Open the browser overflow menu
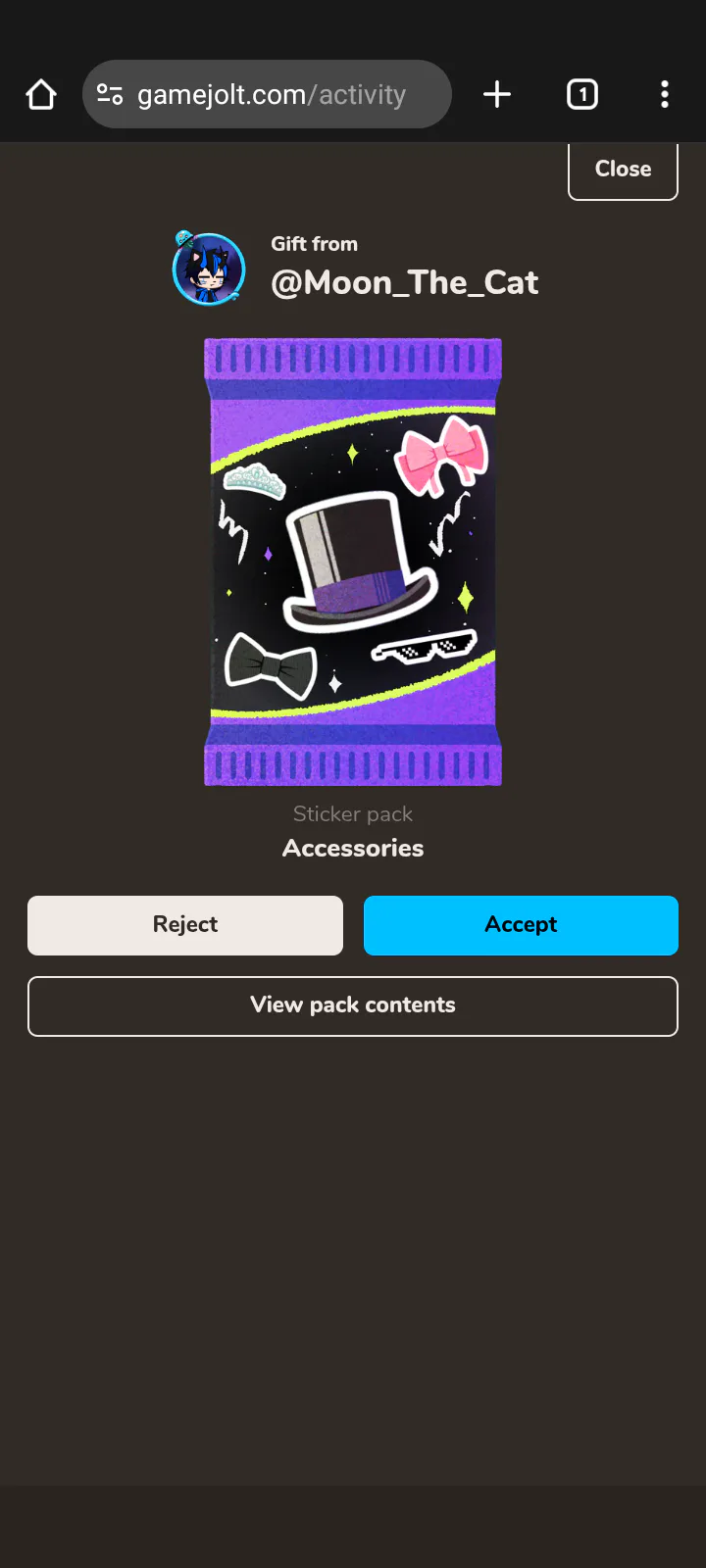The image size is (706, 1568). pos(665,94)
